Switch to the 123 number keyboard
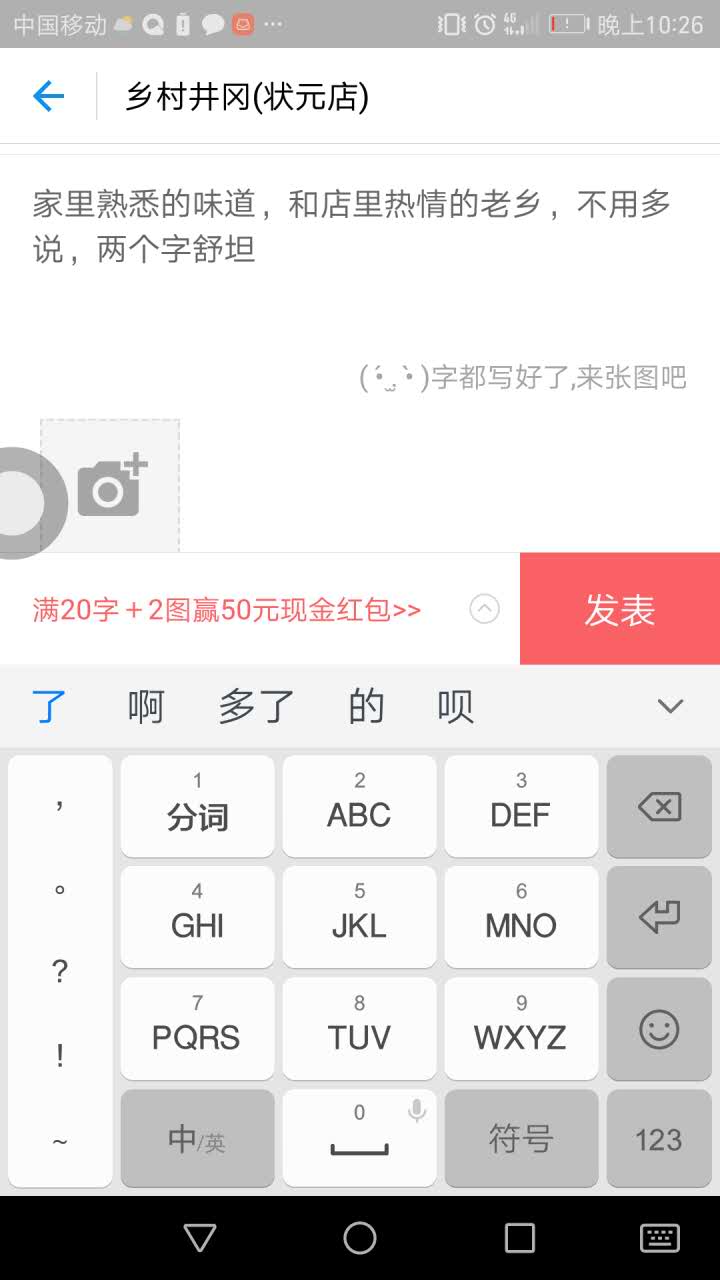This screenshot has height=1280, width=720. [659, 1139]
